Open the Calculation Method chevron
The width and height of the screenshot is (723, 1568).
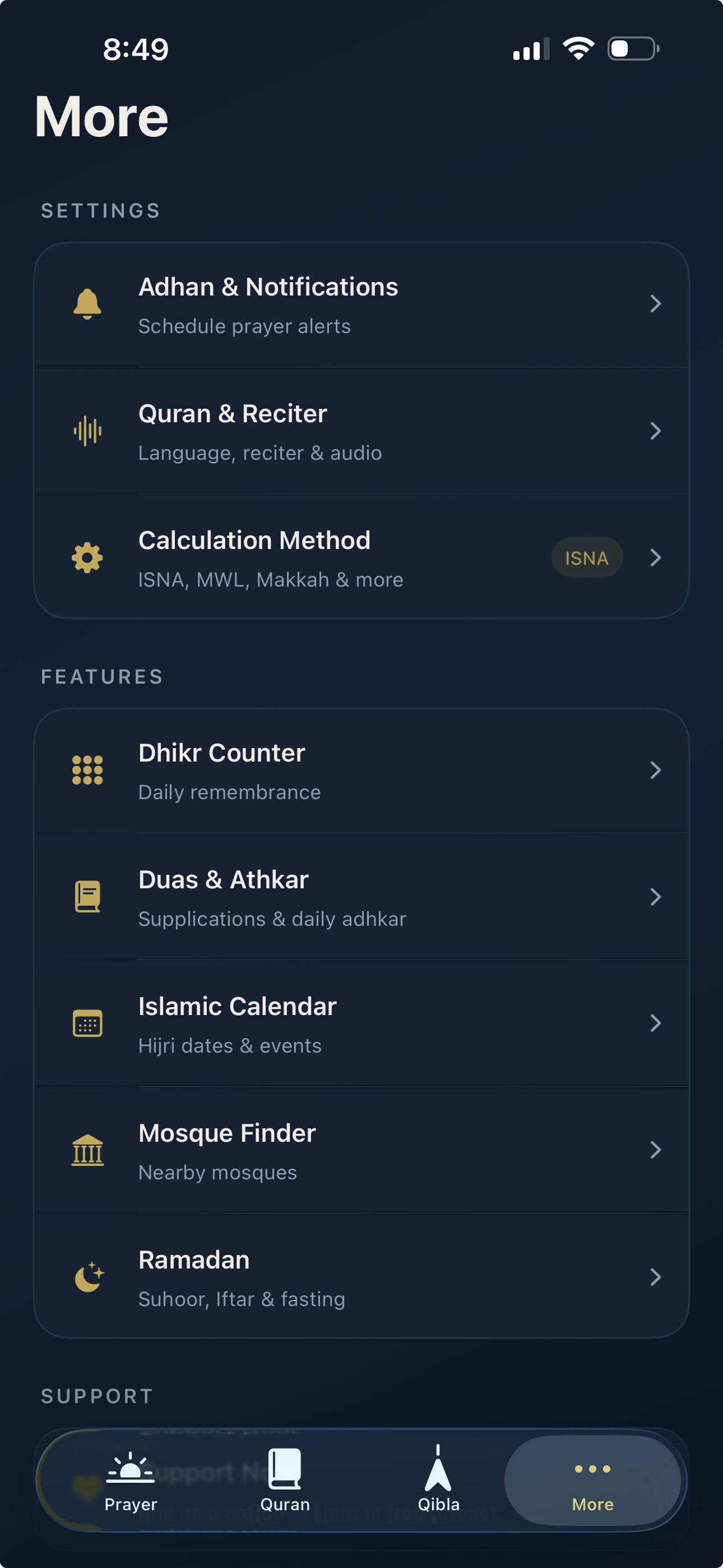tap(656, 557)
